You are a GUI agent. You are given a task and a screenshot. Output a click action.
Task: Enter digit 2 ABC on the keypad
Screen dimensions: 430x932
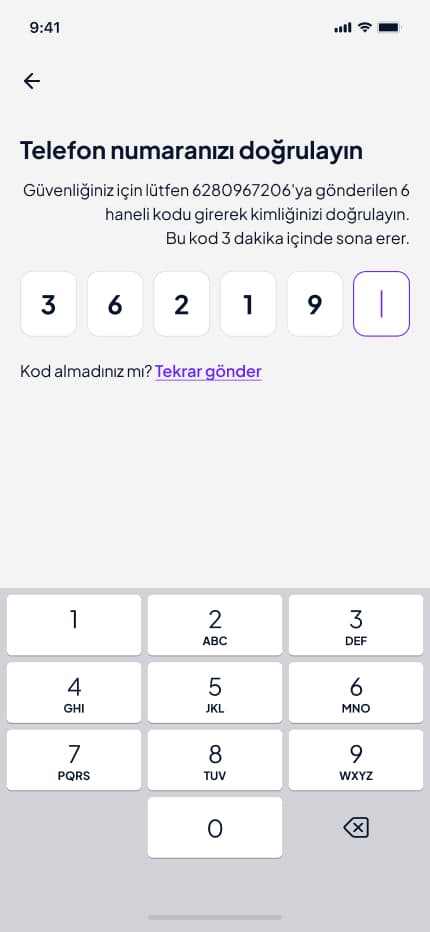click(x=215, y=625)
